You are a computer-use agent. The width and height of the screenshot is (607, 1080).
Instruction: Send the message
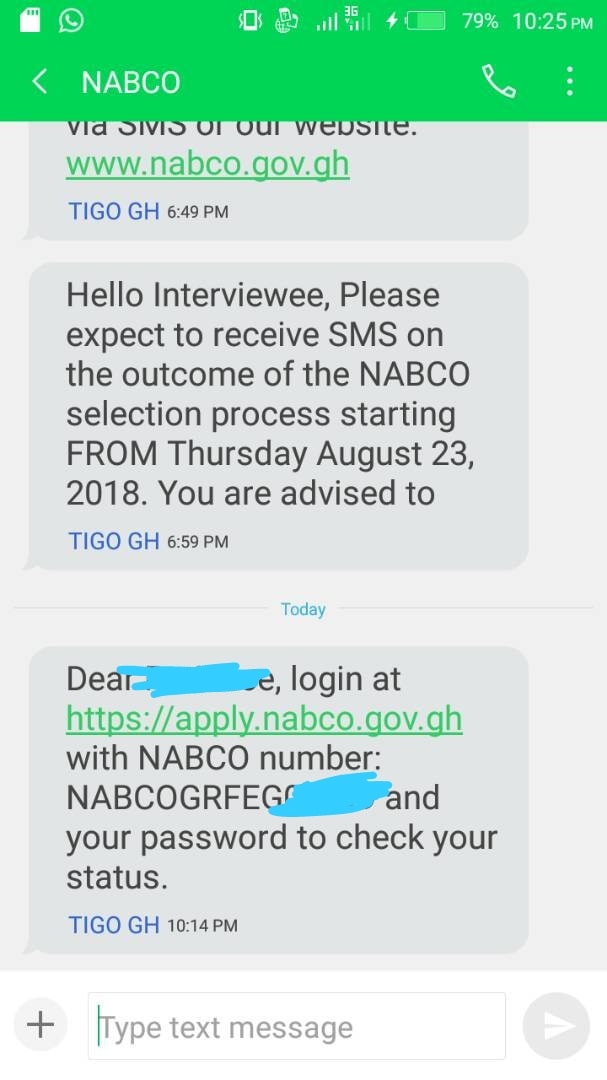pos(557,1026)
